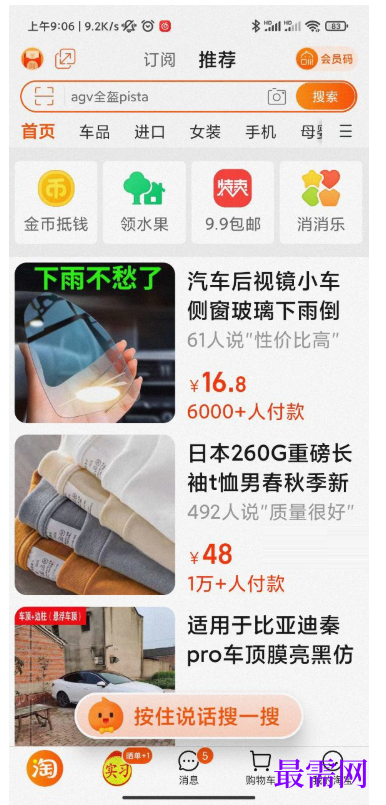Focus the agv全盔pista search field

coord(165,97)
